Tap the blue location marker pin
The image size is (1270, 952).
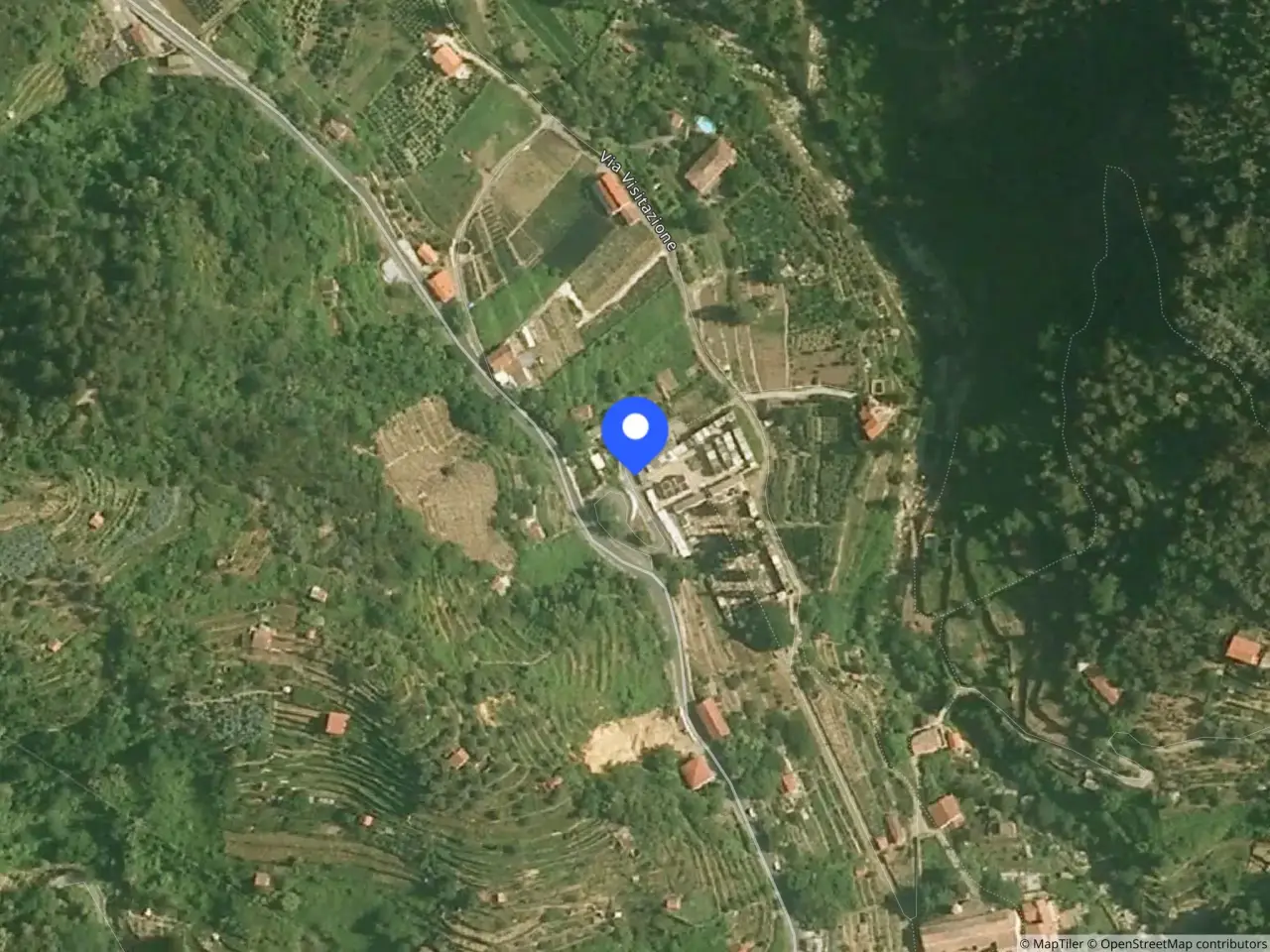[635, 429]
